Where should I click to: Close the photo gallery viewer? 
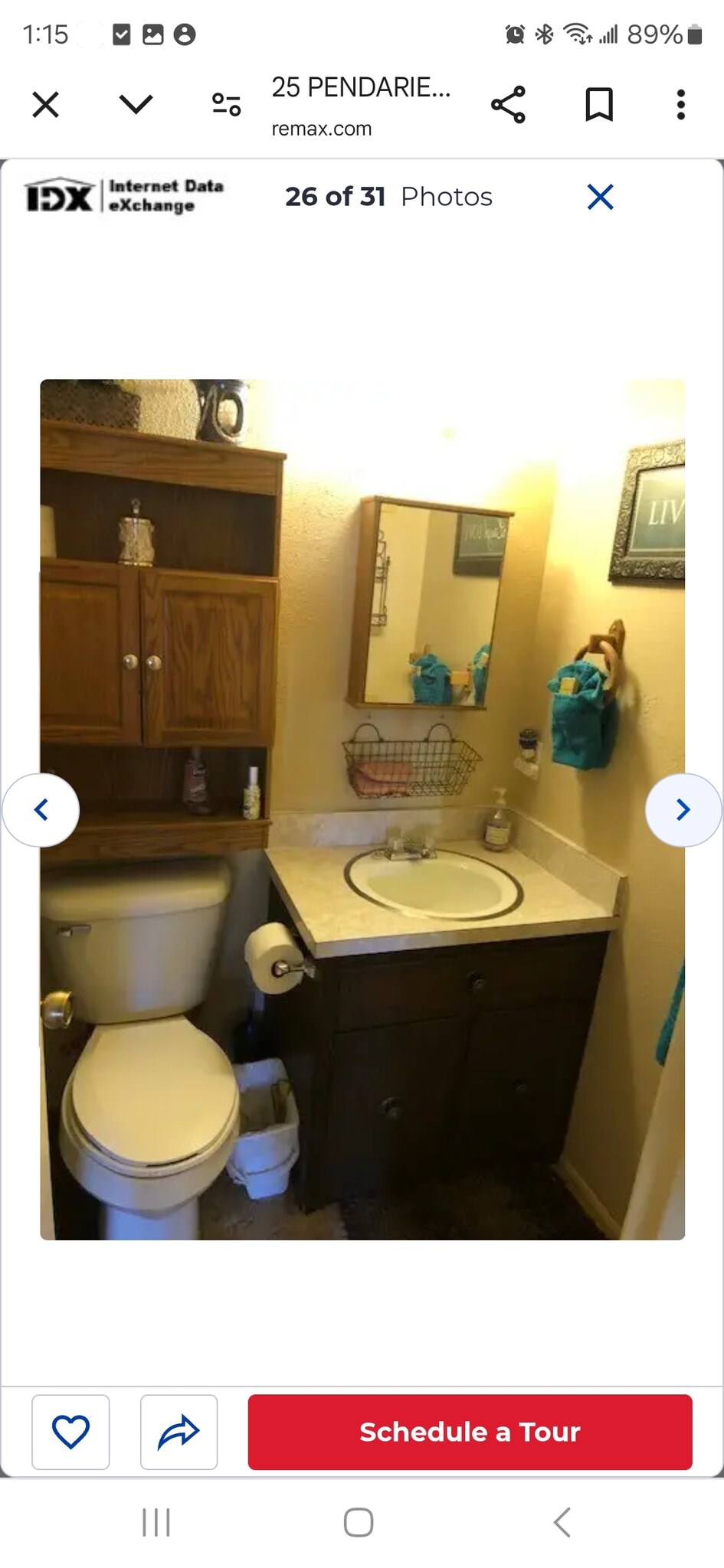point(600,197)
